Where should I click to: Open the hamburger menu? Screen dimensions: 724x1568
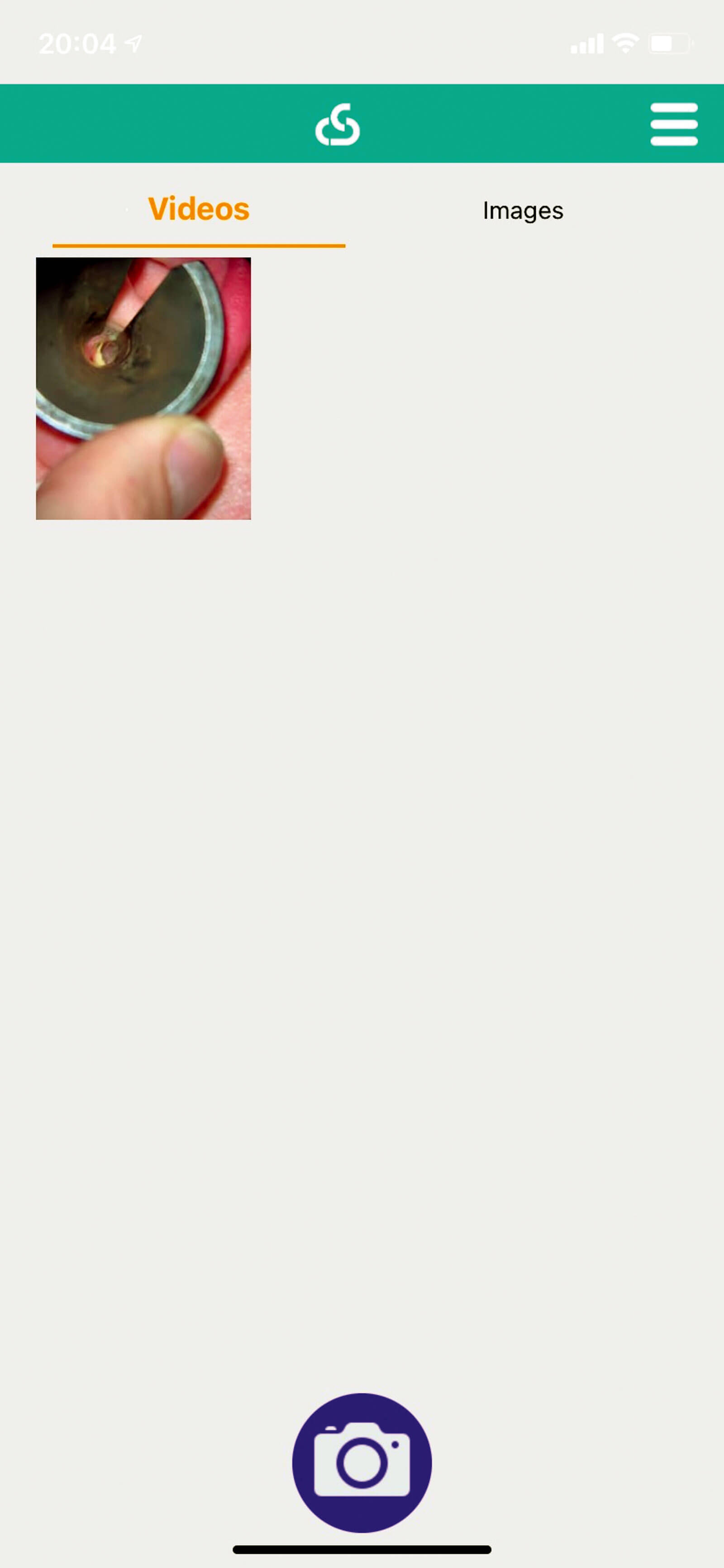point(673,124)
